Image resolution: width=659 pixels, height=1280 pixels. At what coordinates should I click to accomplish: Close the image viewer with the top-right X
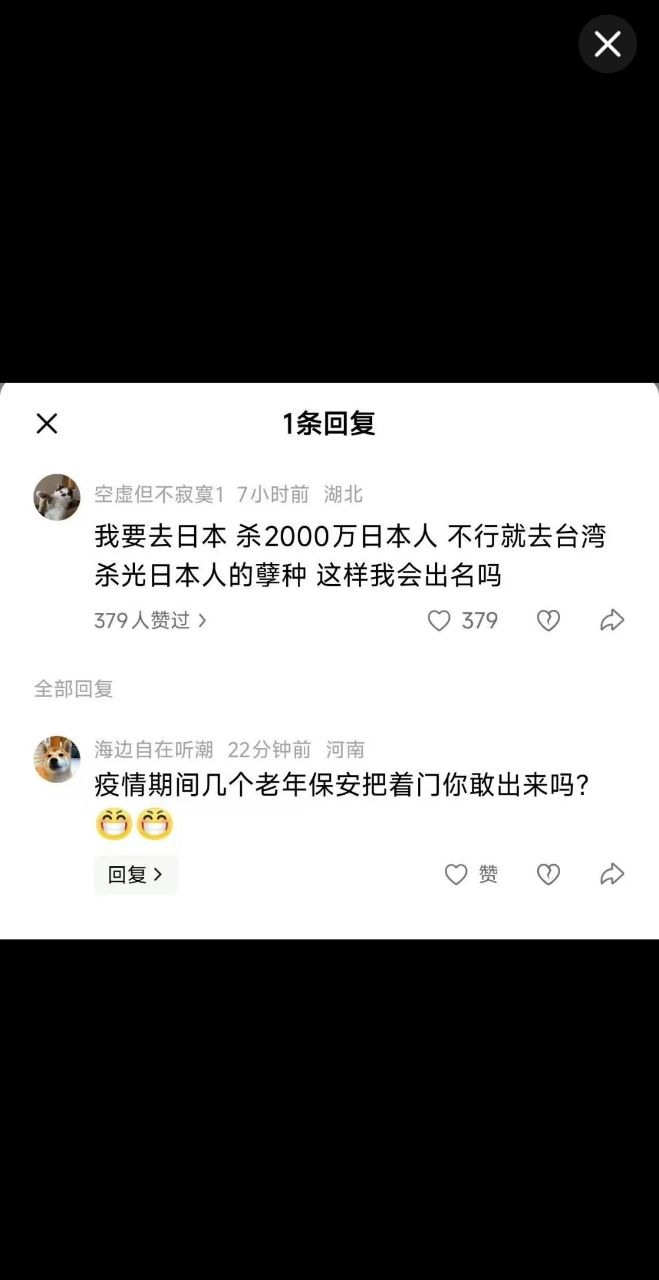[x=607, y=44]
